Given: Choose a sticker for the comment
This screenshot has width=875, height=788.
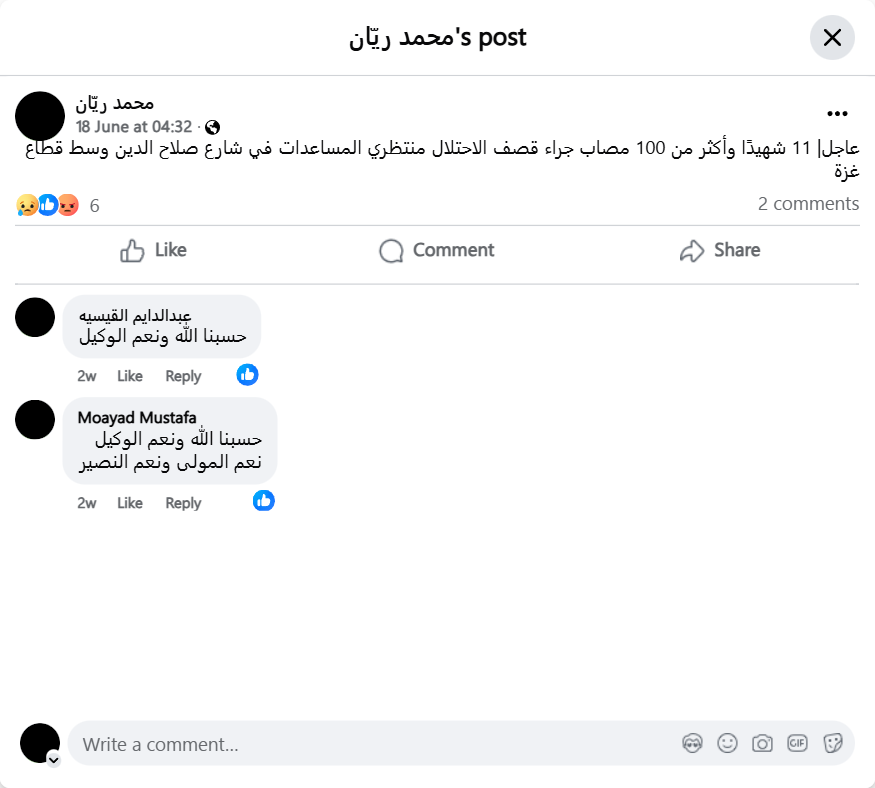Looking at the screenshot, I should (832, 743).
